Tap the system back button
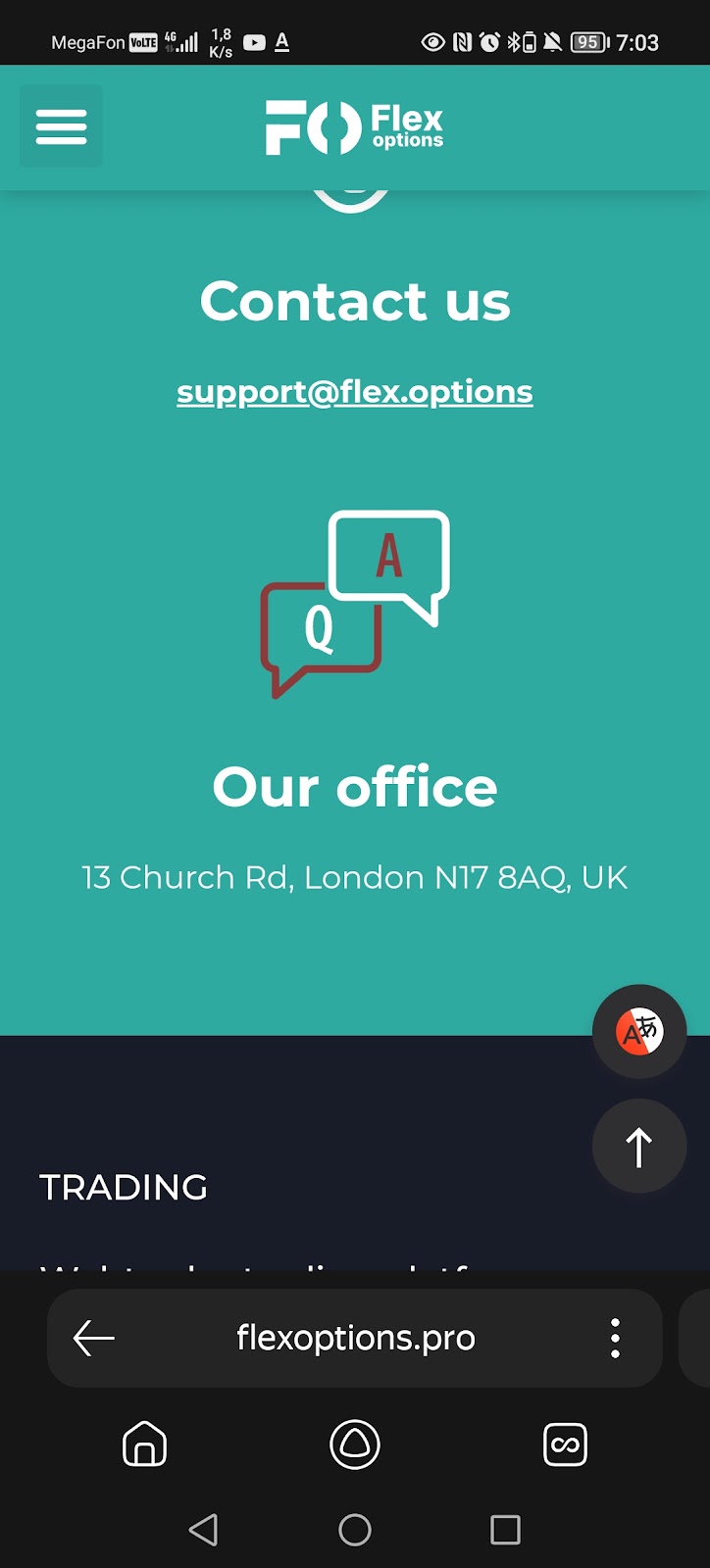710x1568 pixels. [x=203, y=1530]
